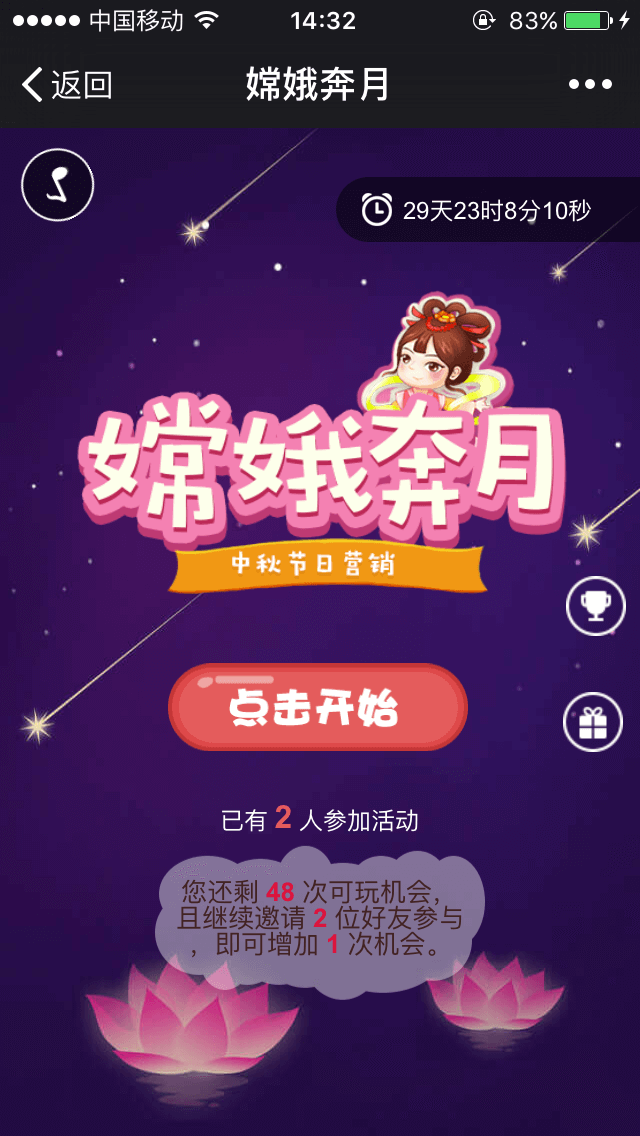Toggle the background music note icon

(x=58, y=185)
